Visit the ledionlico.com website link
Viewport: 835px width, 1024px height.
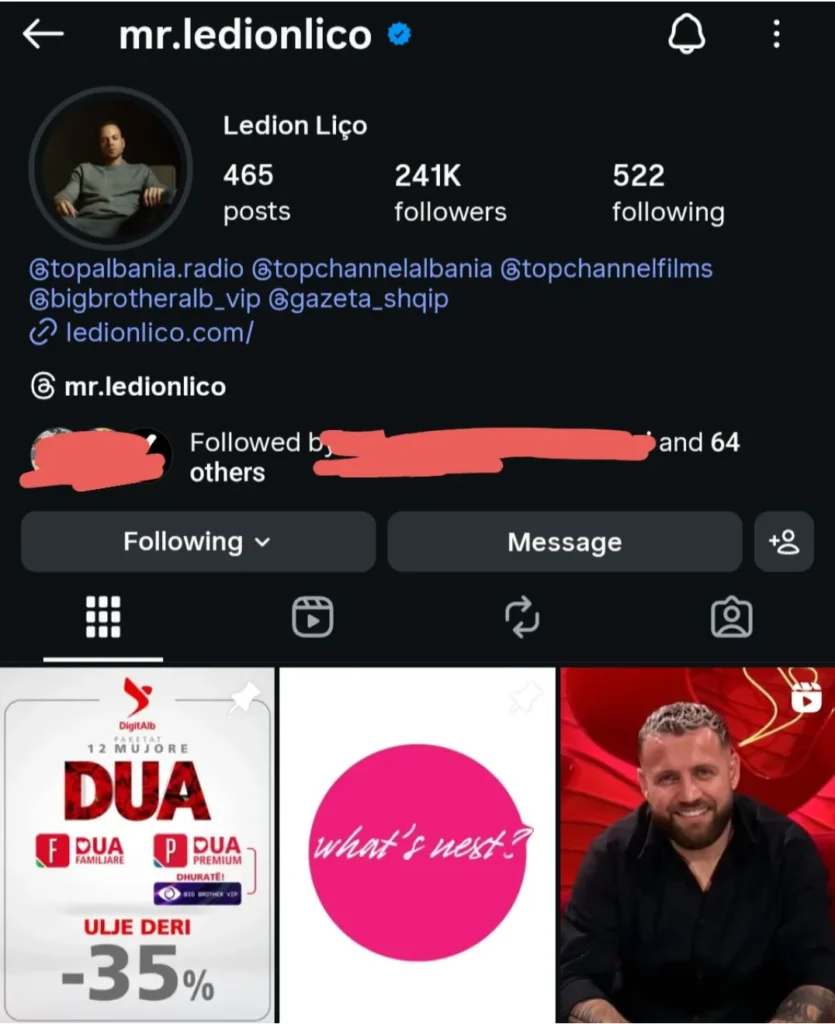point(159,333)
